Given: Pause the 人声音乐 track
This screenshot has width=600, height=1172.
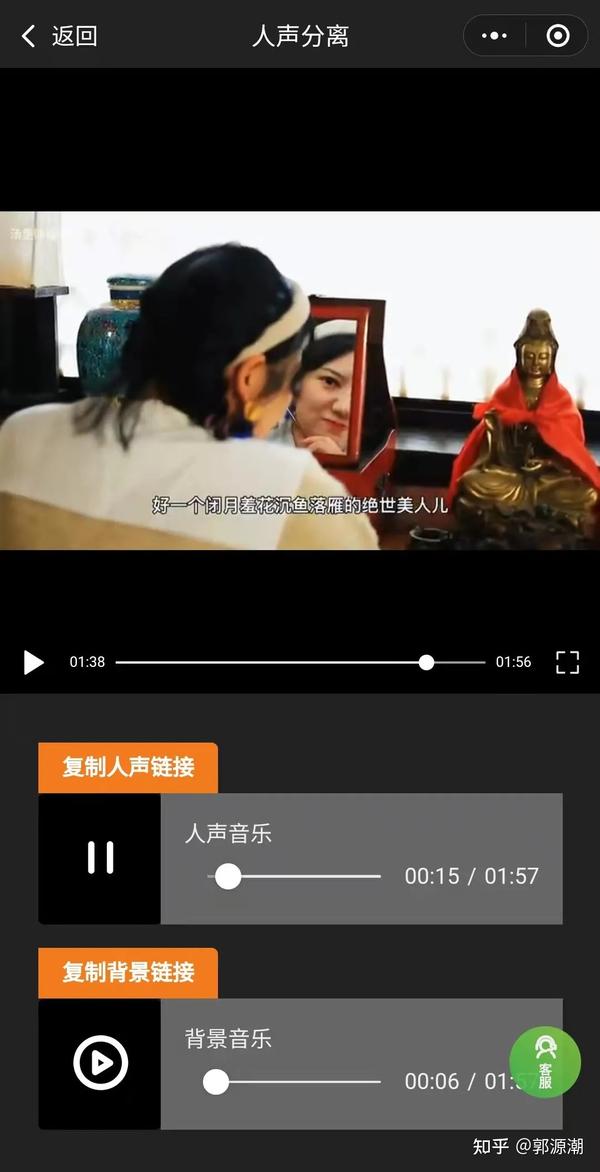Looking at the screenshot, I should (x=100, y=858).
